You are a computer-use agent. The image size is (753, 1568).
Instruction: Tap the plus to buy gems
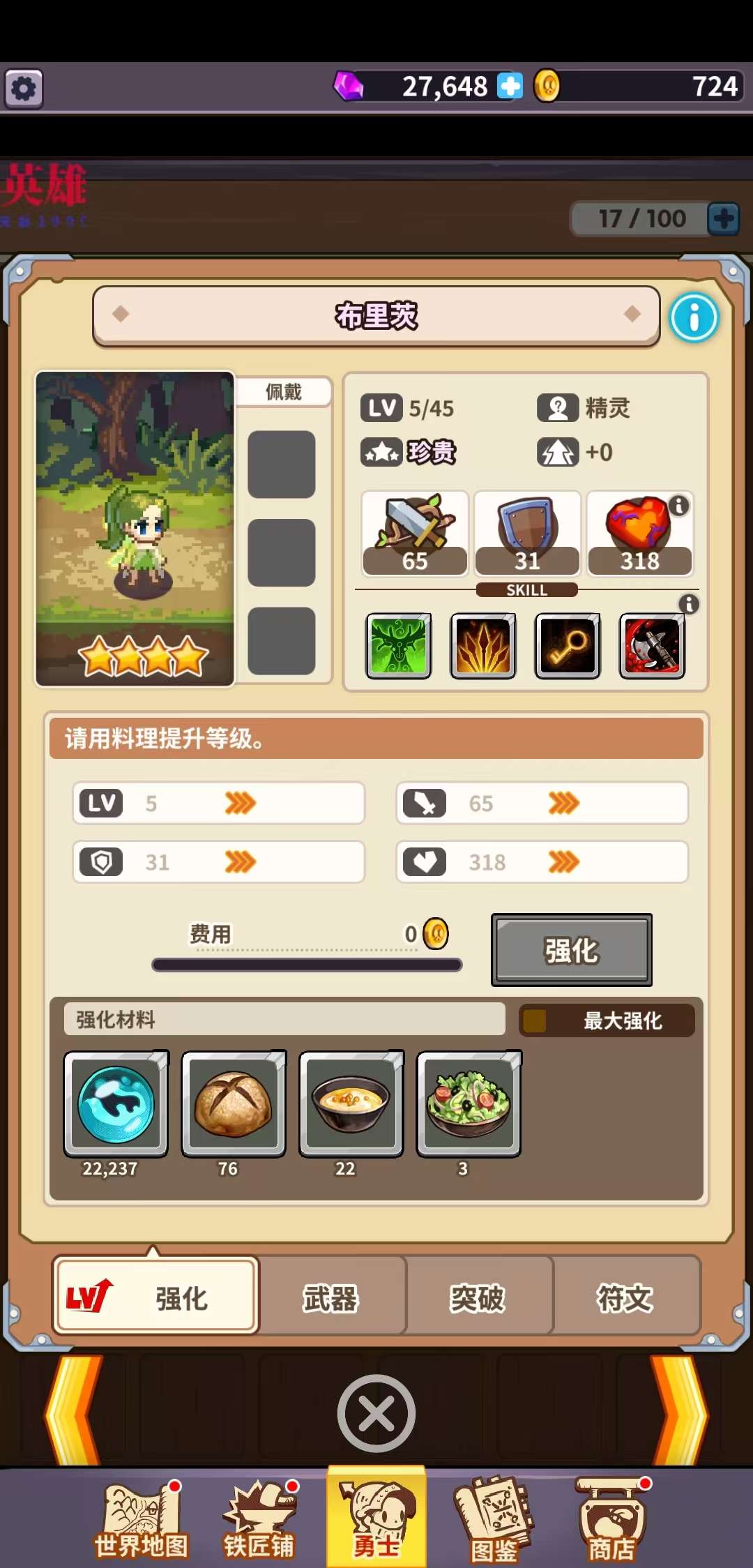510,86
